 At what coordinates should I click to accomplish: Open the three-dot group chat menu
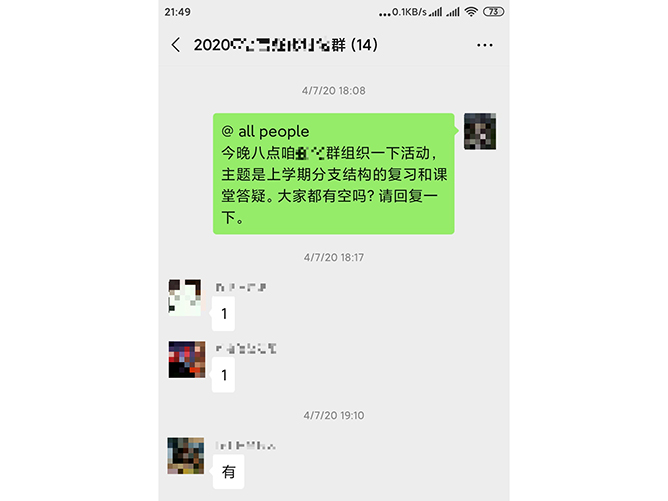[x=485, y=45]
